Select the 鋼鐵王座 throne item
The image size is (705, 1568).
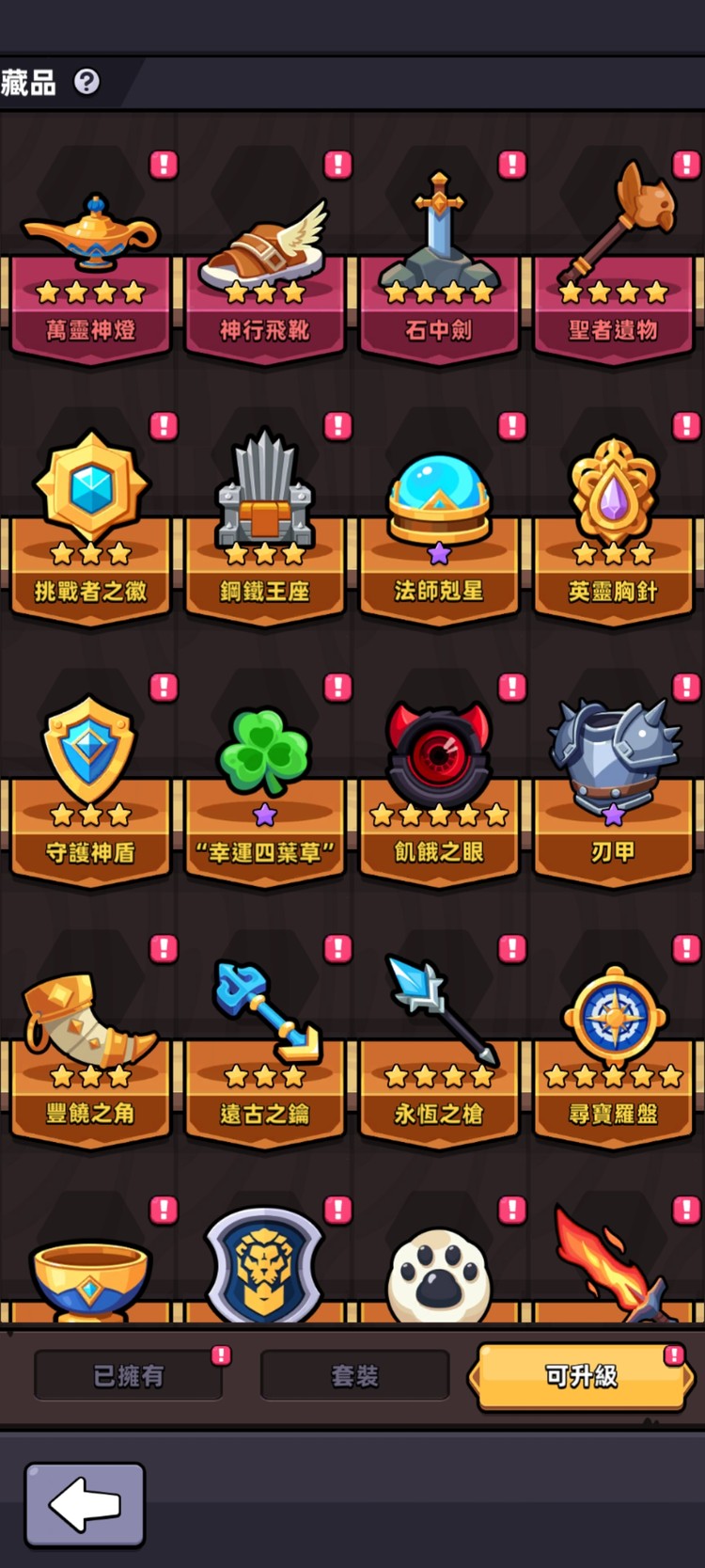(265, 524)
